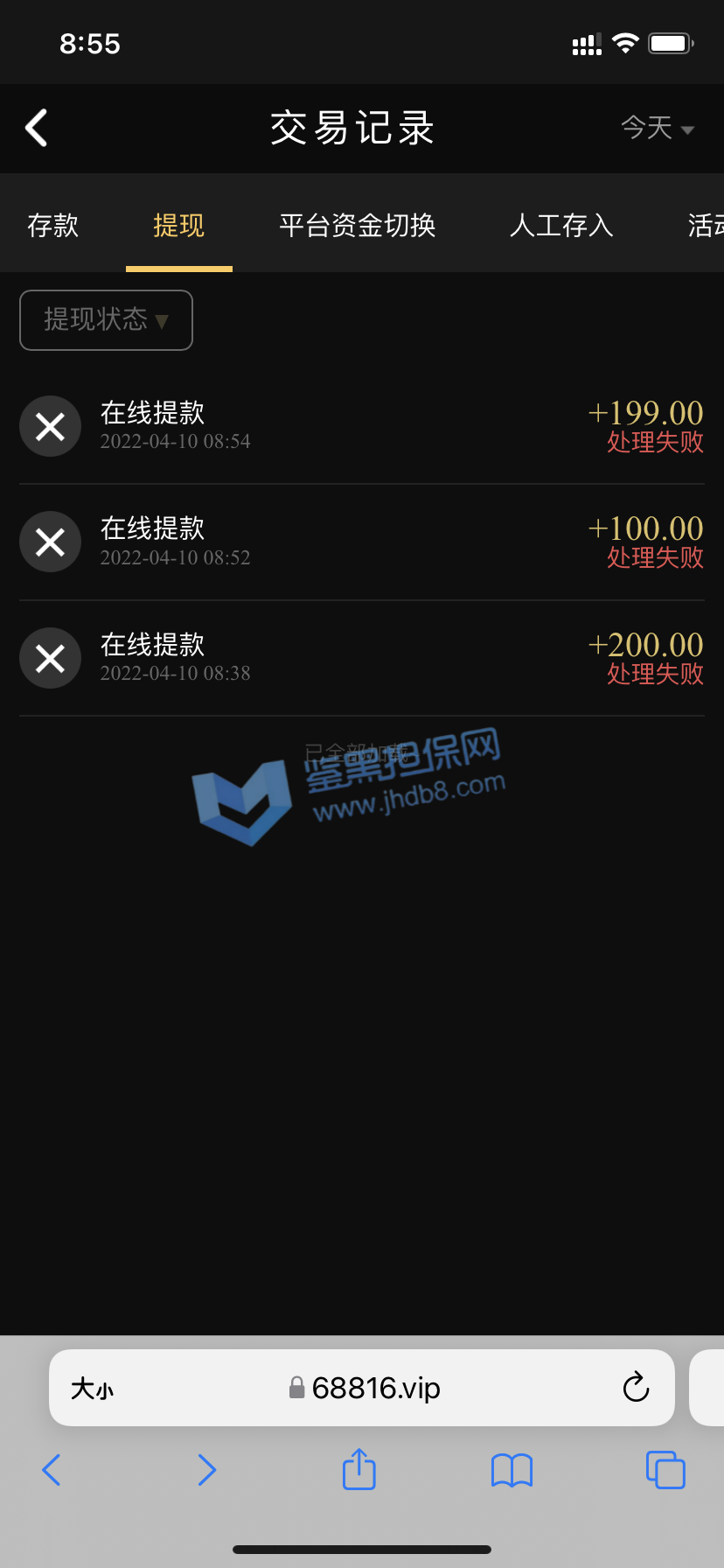Open the 大小 page settings menu
This screenshot has width=724, height=1568.
(92, 1389)
